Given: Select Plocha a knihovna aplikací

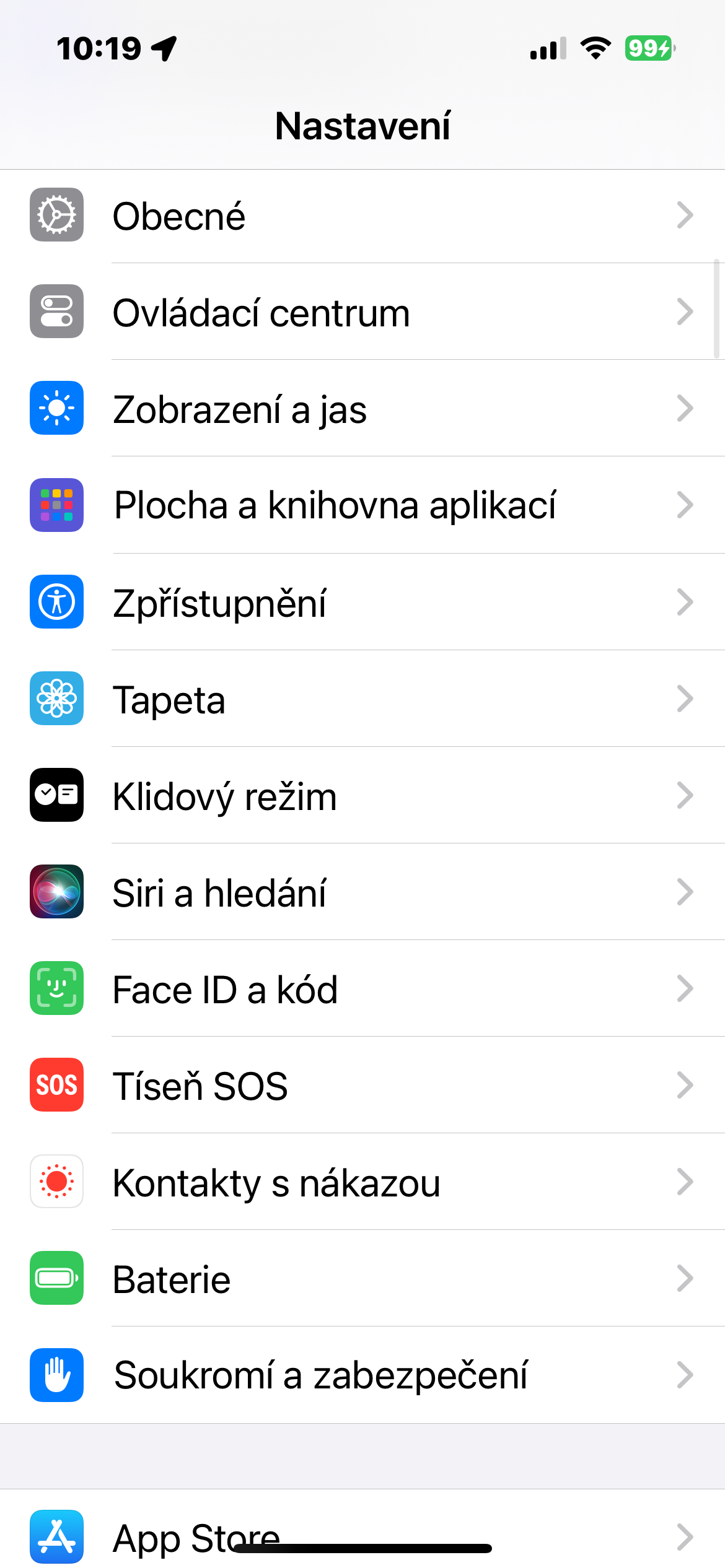Looking at the screenshot, I should coord(362,505).
